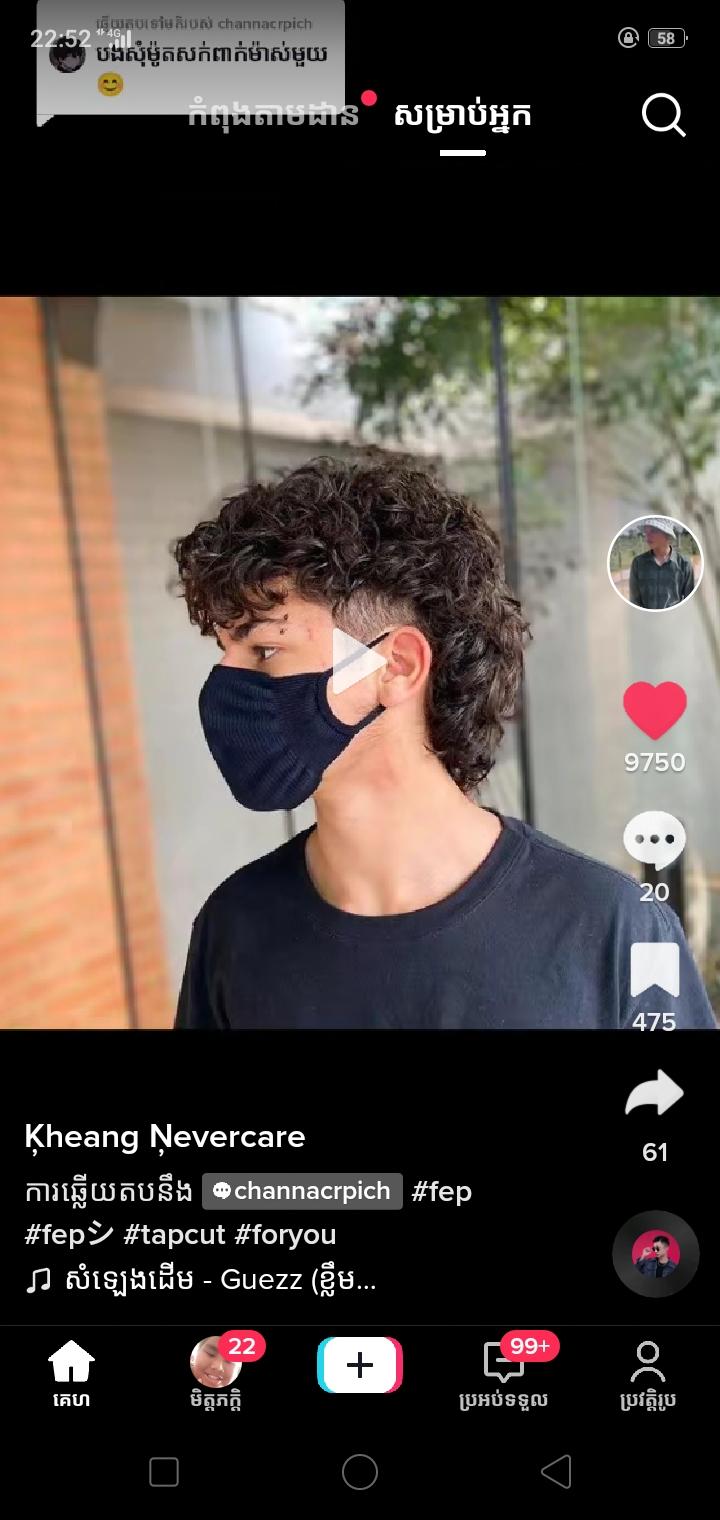Bookmark this video to favorites

point(655,971)
